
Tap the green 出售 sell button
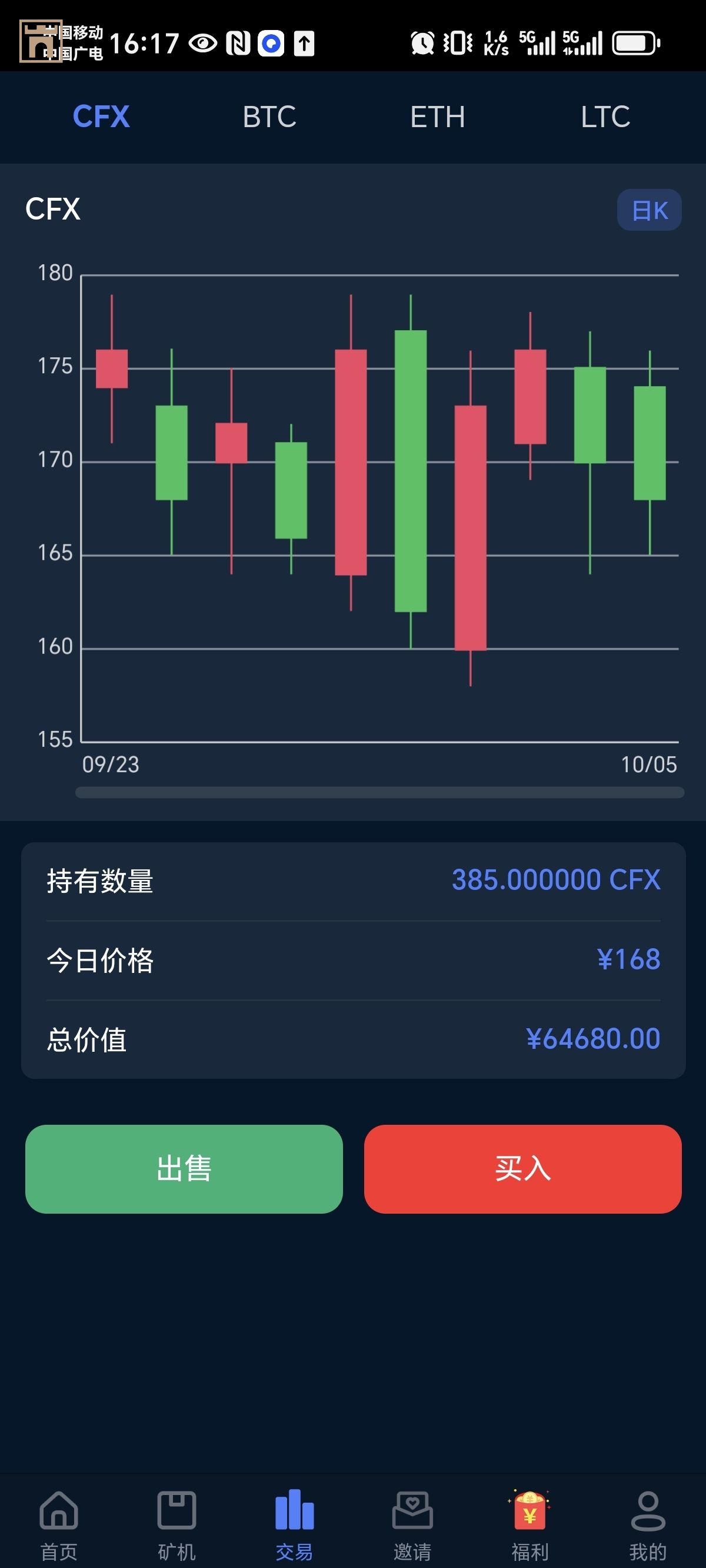pos(184,1169)
